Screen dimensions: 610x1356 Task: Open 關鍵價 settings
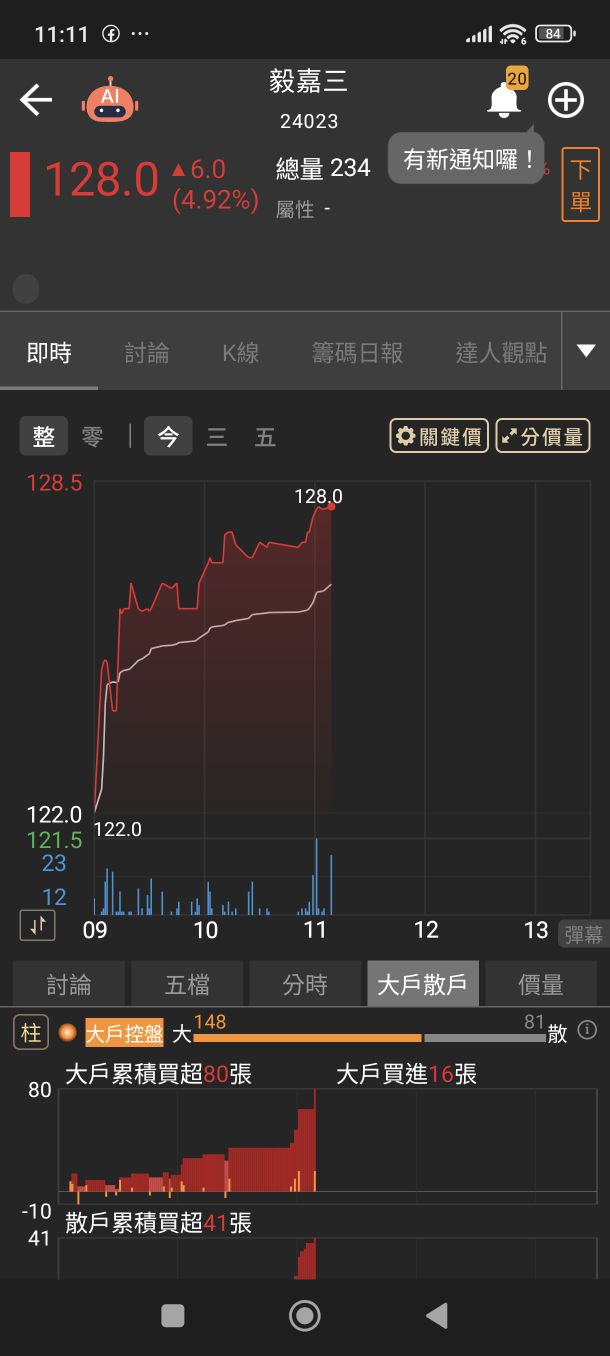point(439,436)
